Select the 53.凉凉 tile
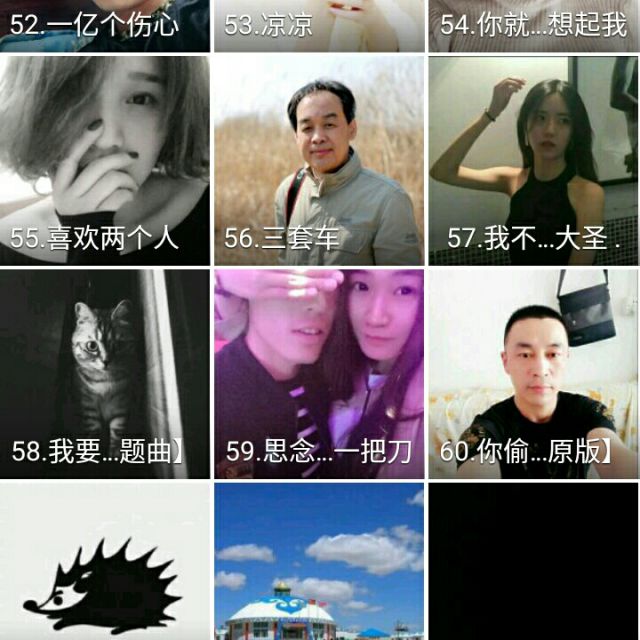Image resolution: width=640 pixels, height=640 pixels. [319, 25]
